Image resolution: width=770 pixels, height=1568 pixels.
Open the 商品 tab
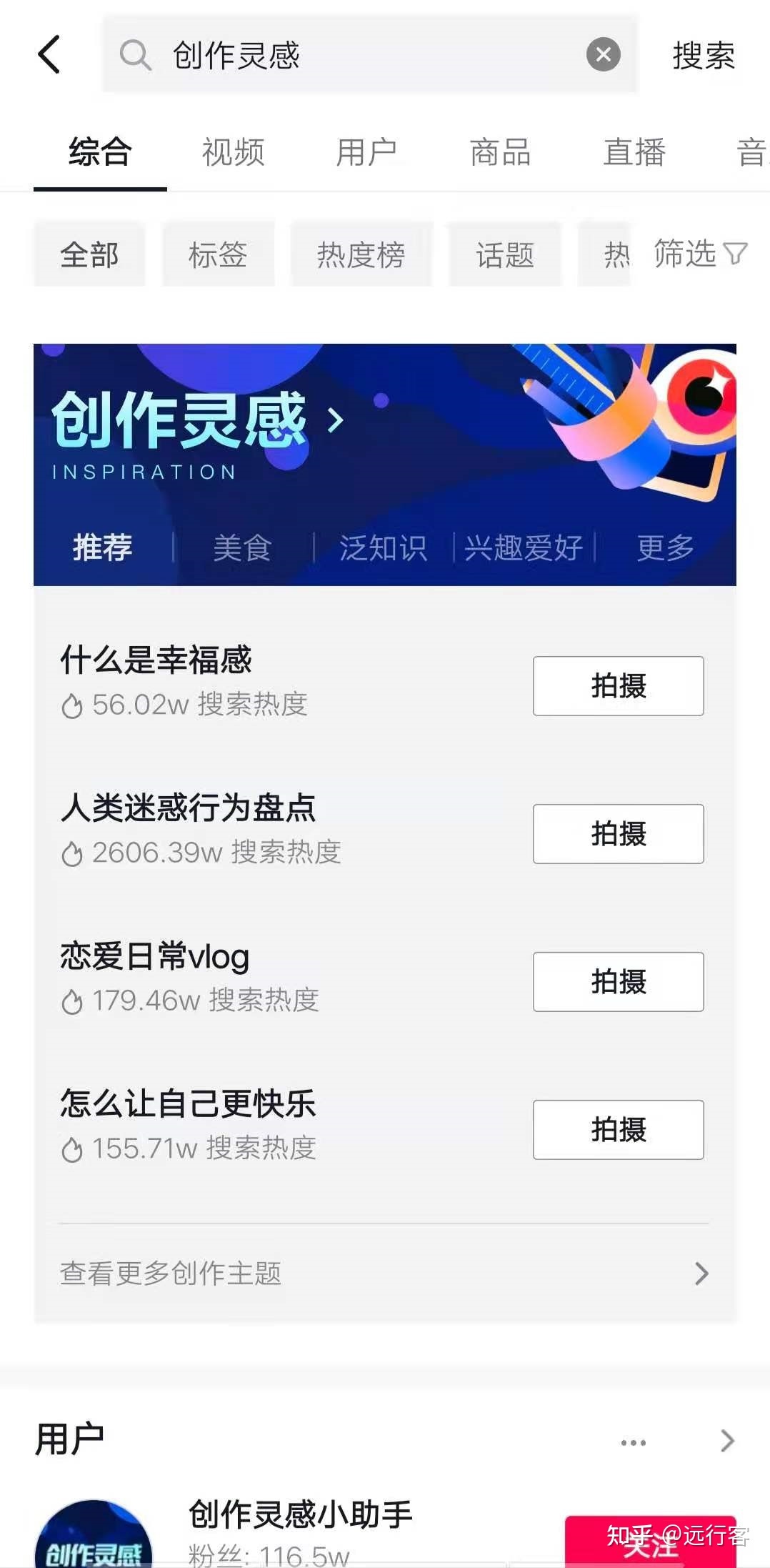pos(500,152)
